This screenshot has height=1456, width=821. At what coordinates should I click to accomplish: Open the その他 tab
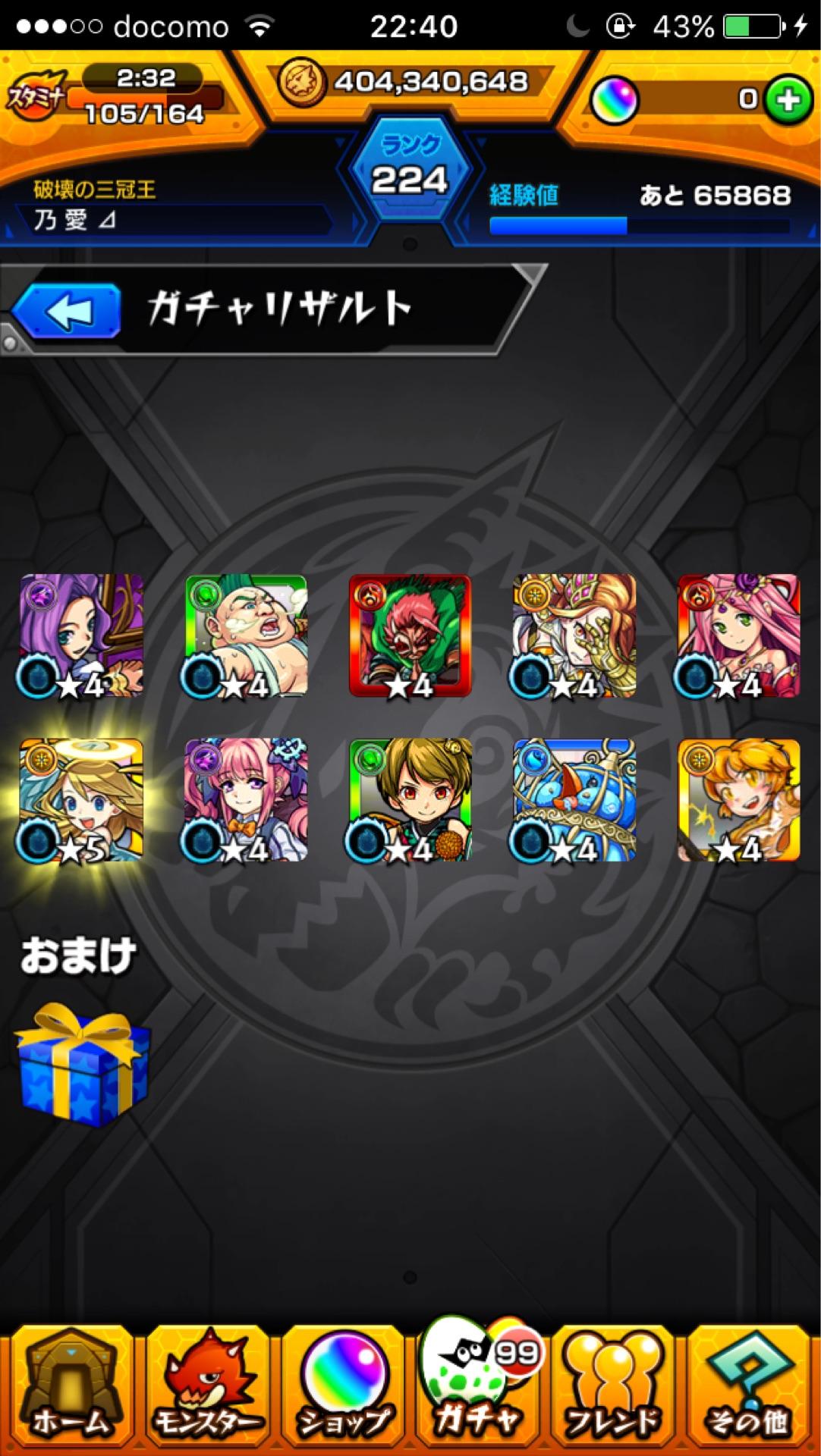(748, 1386)
